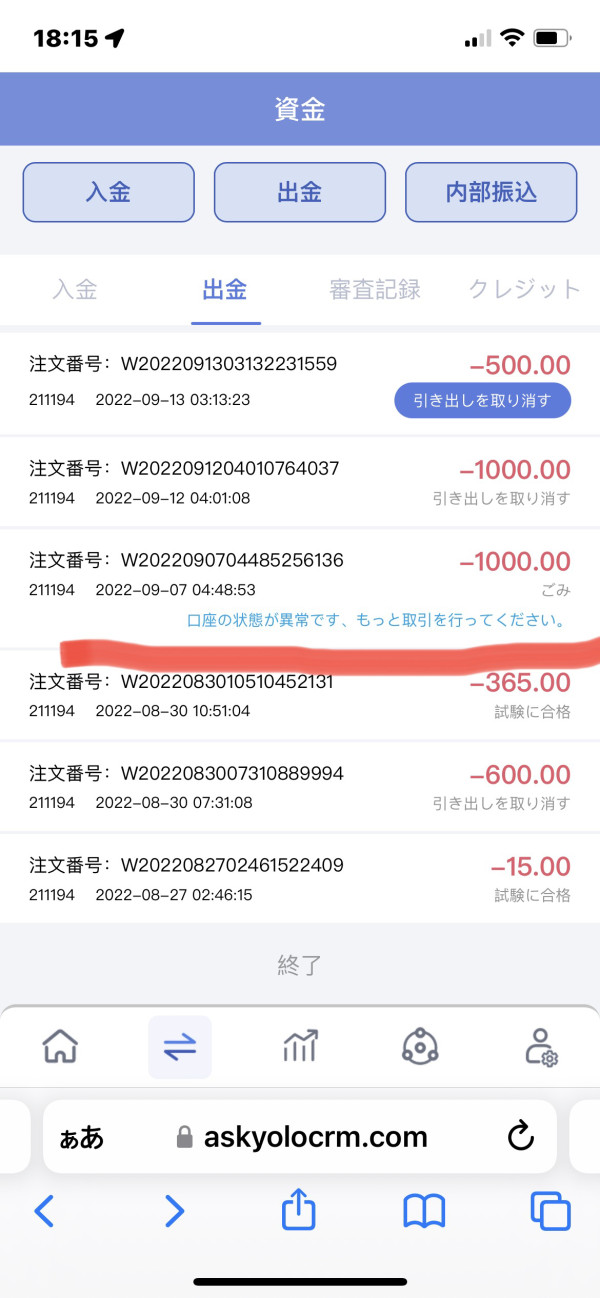Tap the 入金 deposit button
Screen dimensions: 600x1298
click(108, 192)
